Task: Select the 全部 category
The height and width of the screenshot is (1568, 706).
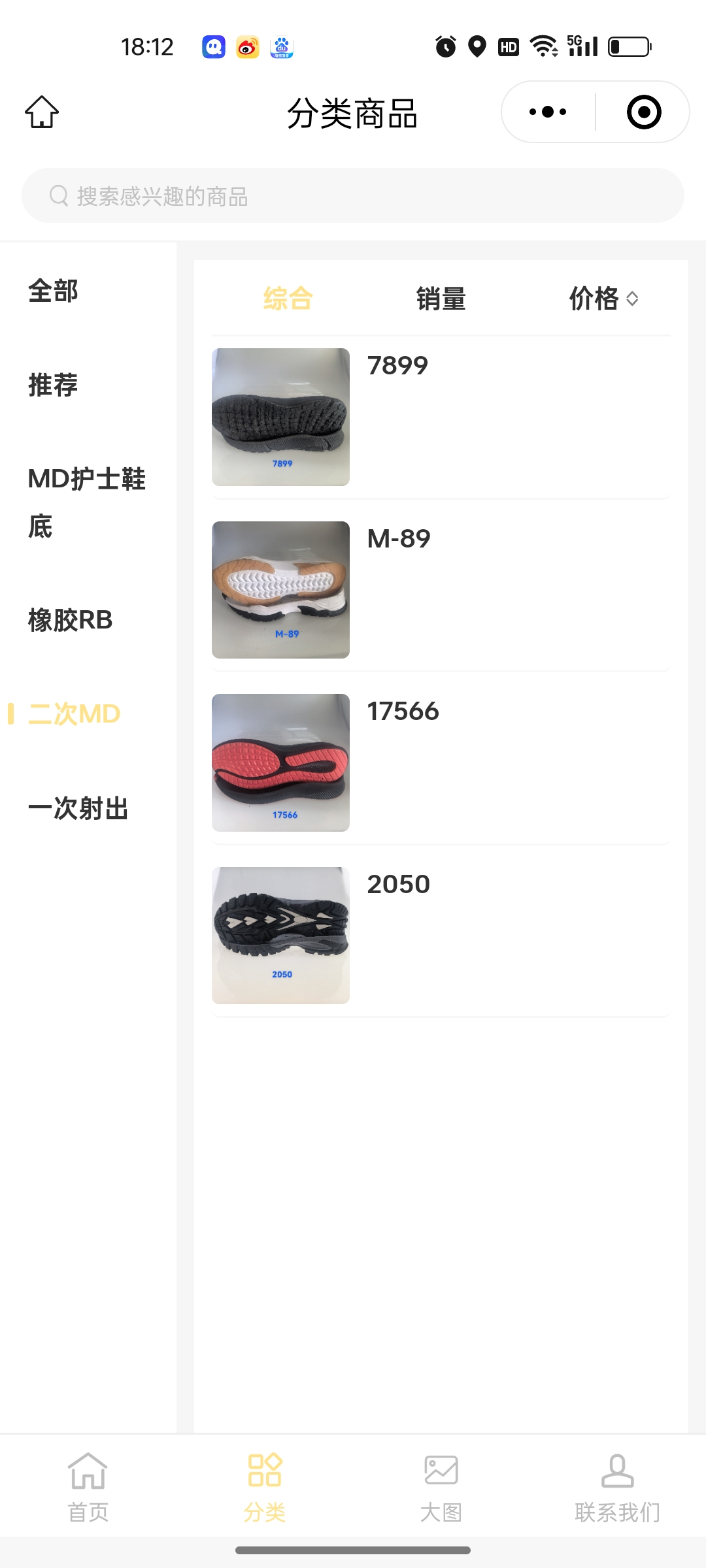Action: coord(54,291)
